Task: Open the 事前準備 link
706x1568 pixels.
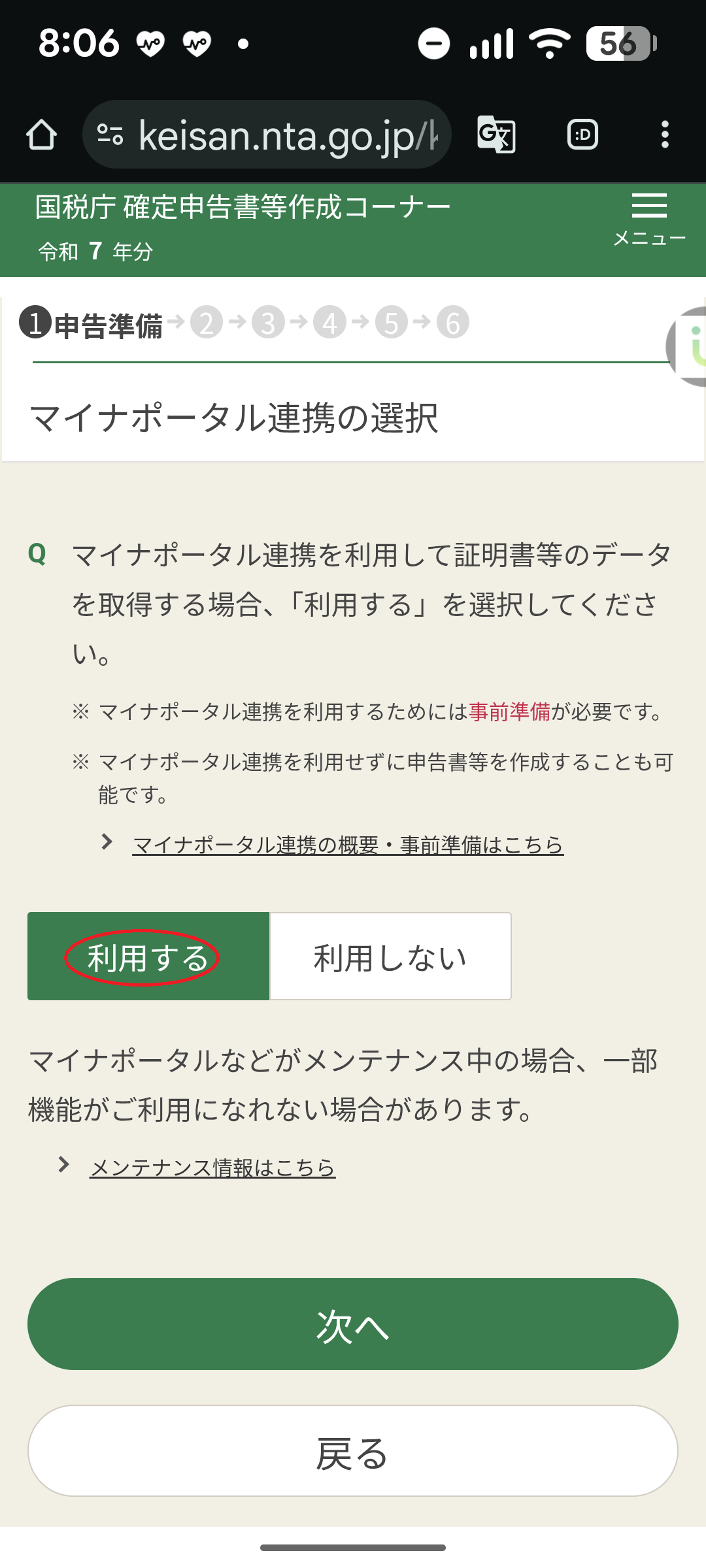Action: [x=509, y=711]
